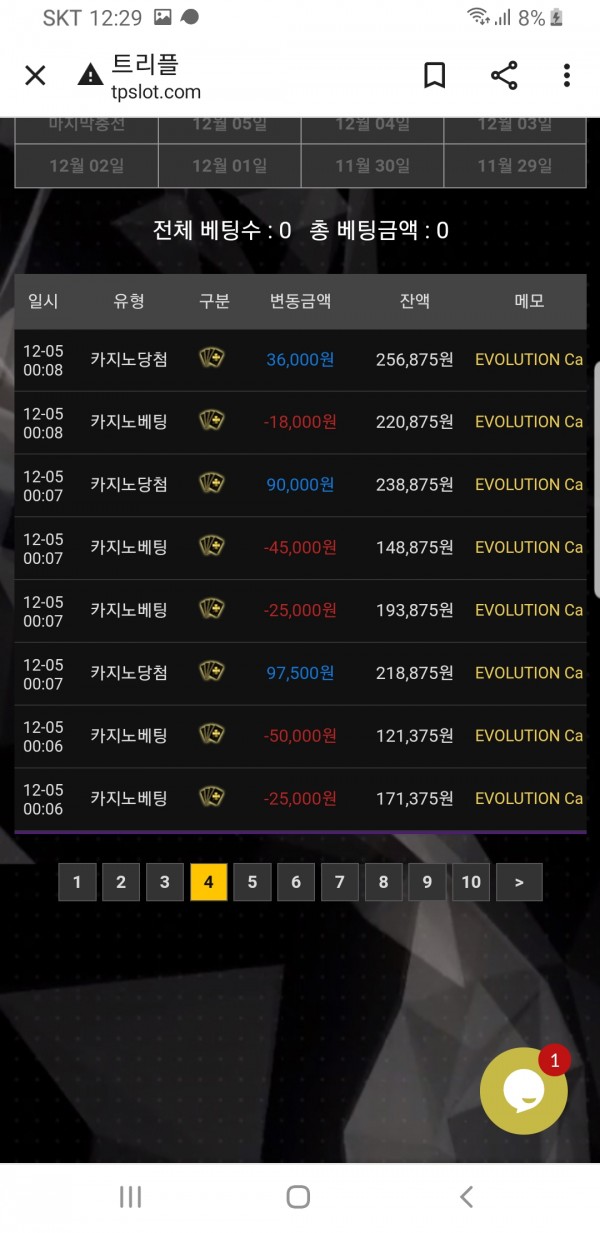Open the overflow menu
Image resolution: width=600 pixels, height=1233 pixels.
pyautogui.click(x=566, y=75)
